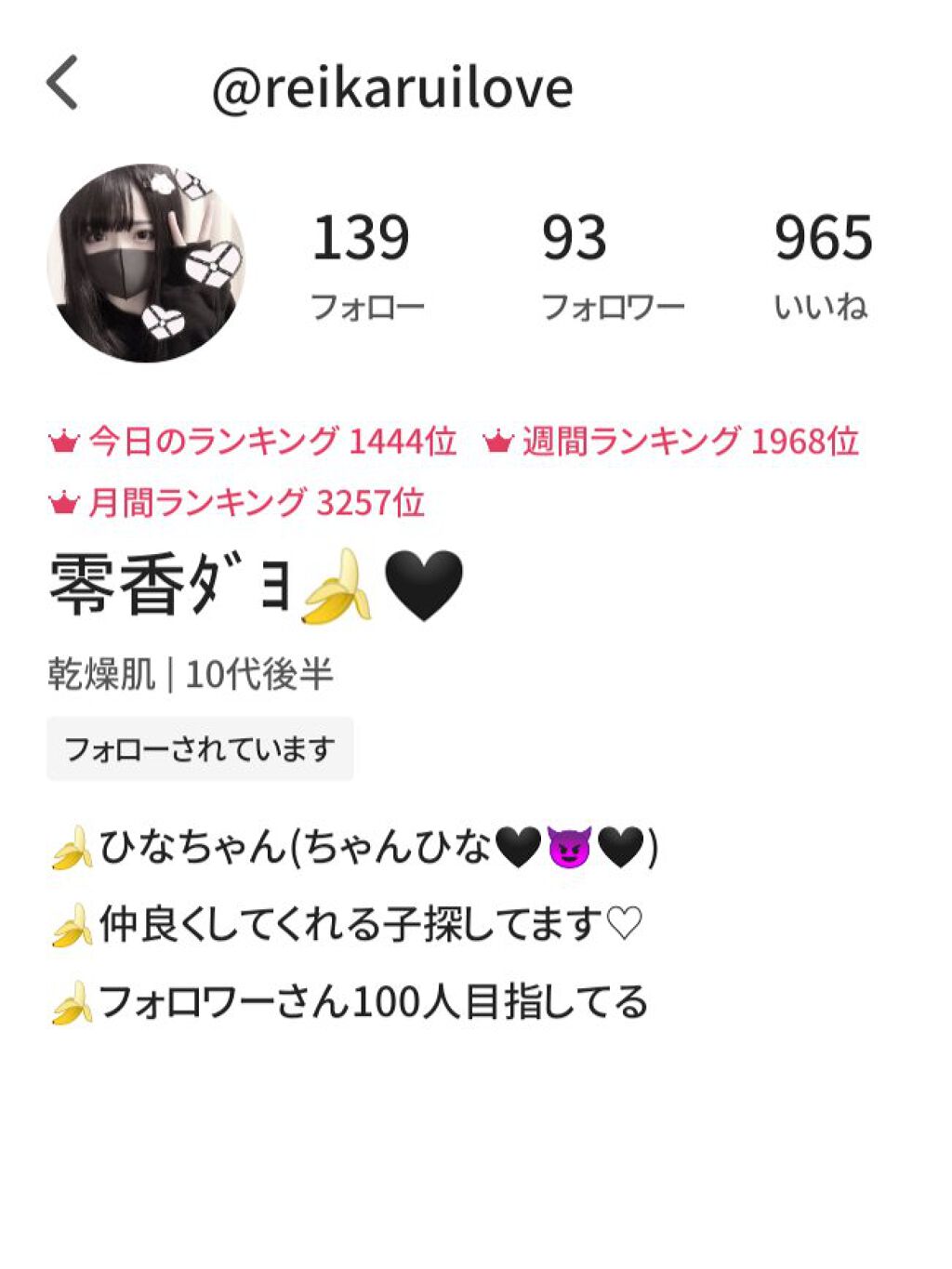Tap the round profile picture
Screen dimensions: 952x1269
(146, 263)
